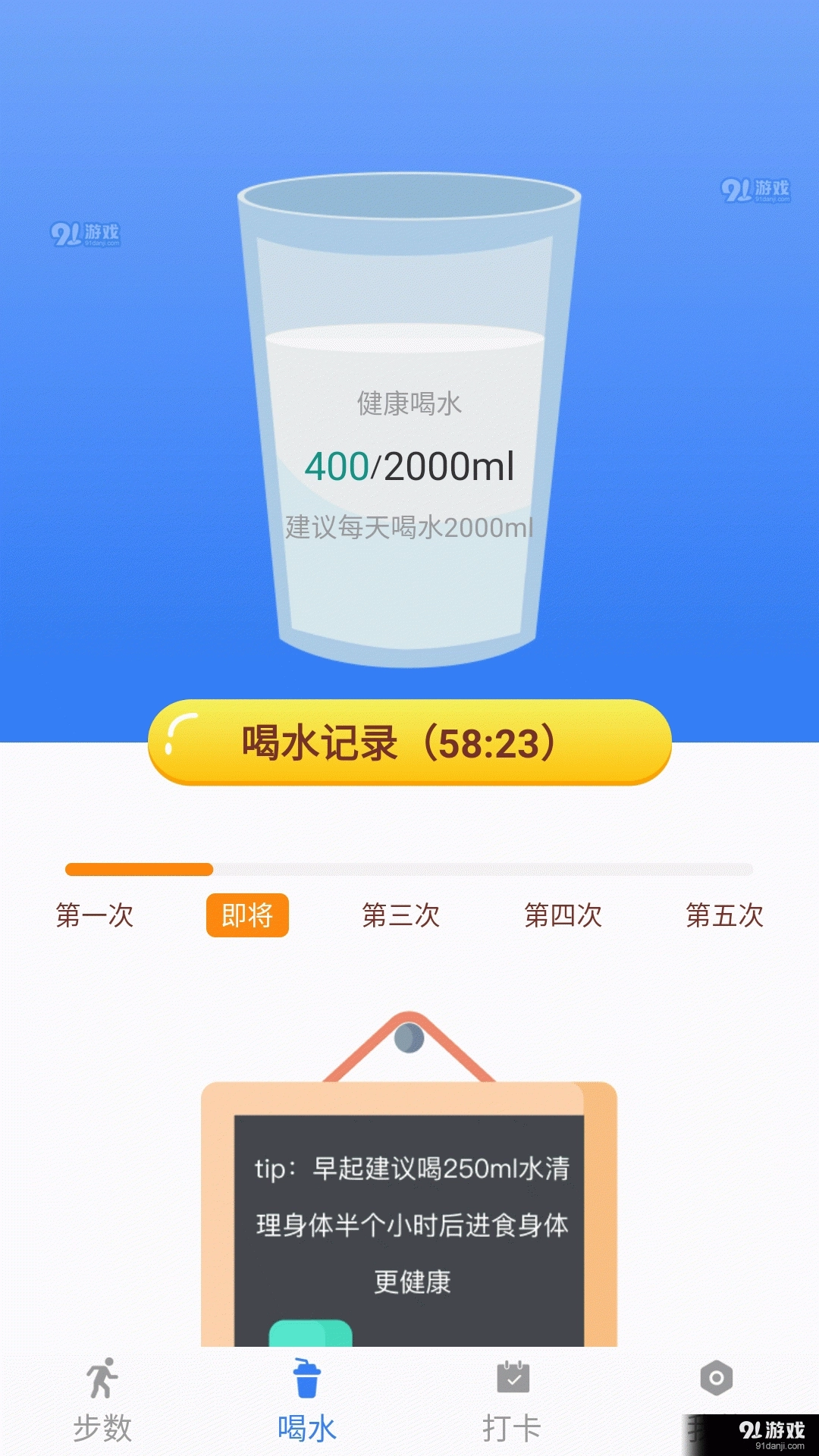This screenshot has height=1456, width=819.
Task: Switch to the 步数 tab
Action: tap(102, 1401)
